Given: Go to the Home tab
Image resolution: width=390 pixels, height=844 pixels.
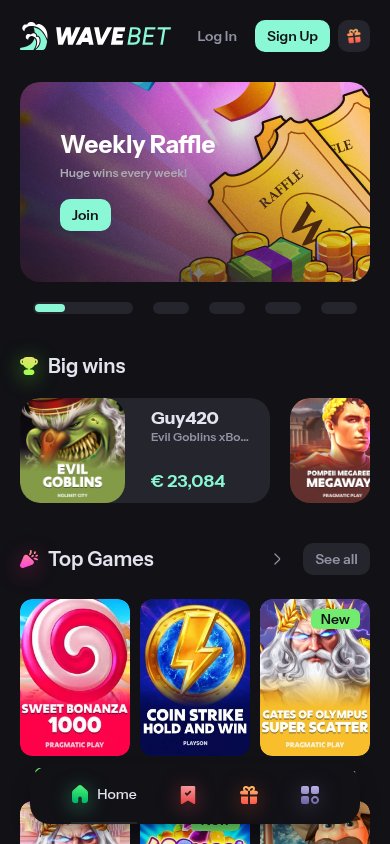Looking at the screenshot, I should 104,794.
